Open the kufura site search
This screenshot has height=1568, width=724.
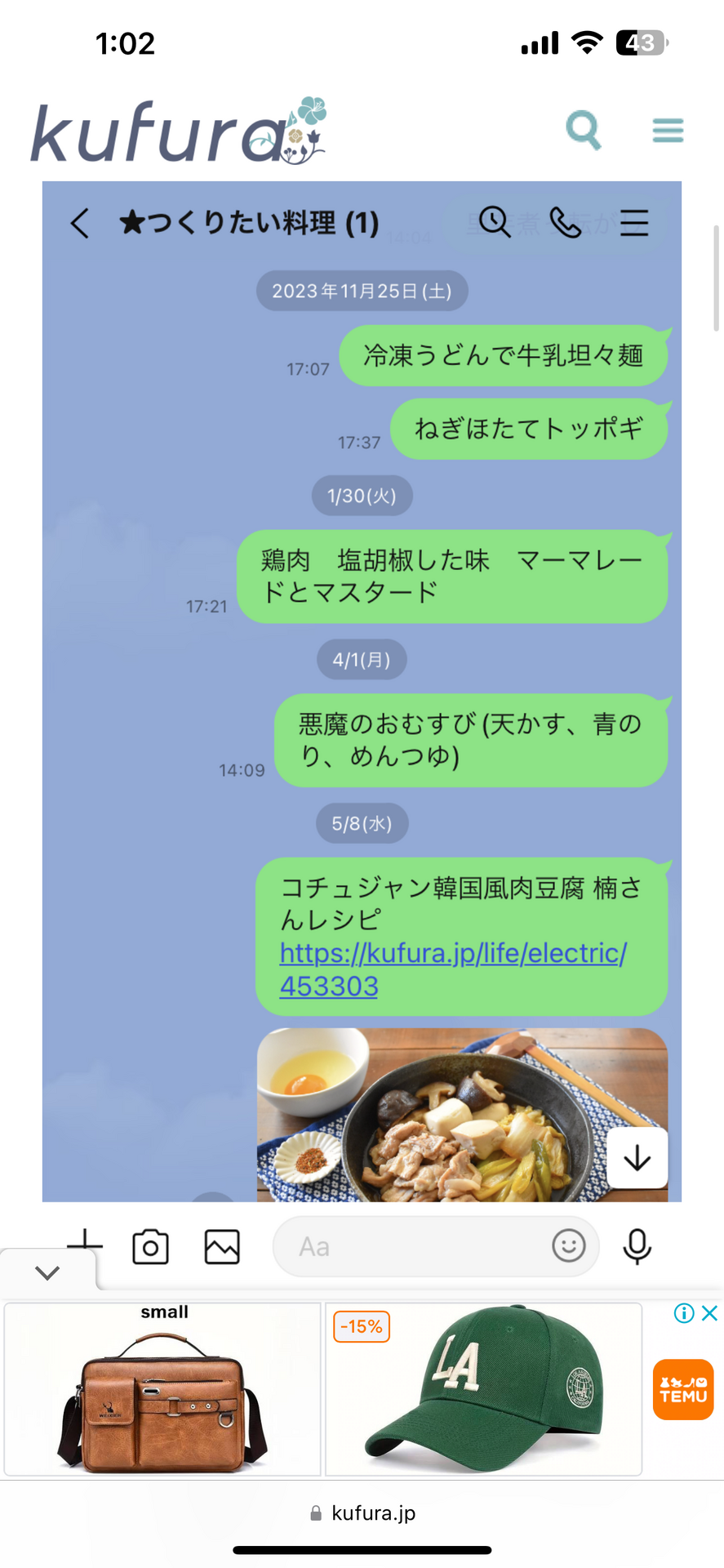[x=584, y=130]
